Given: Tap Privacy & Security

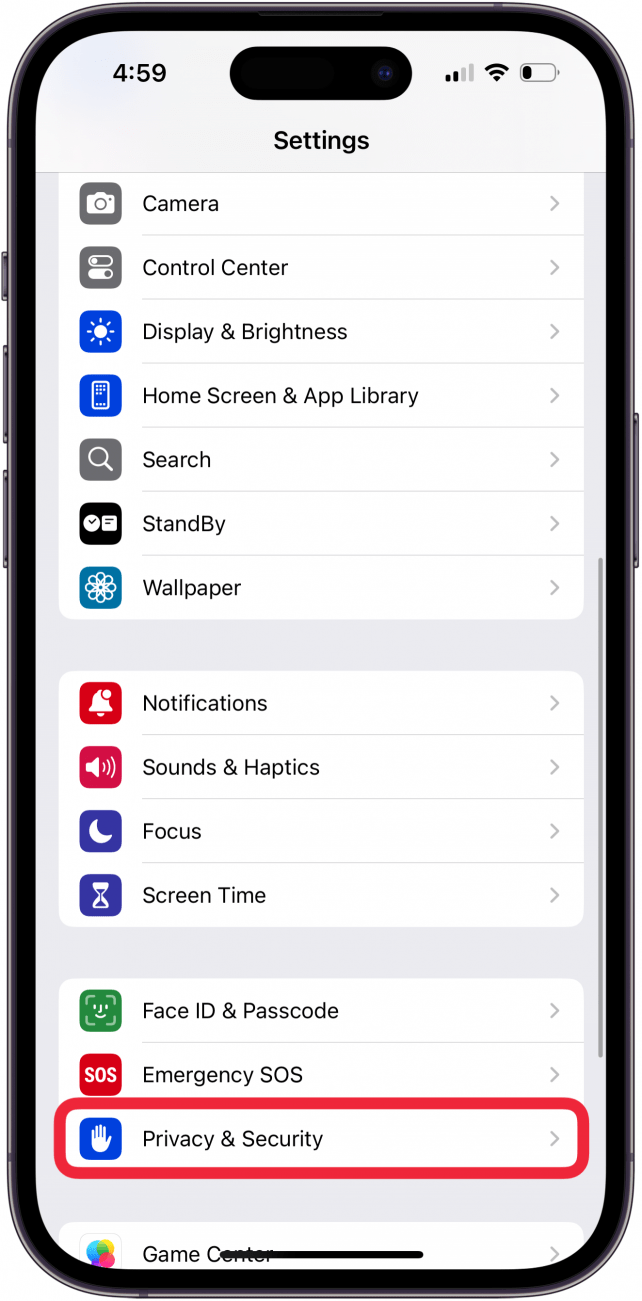Looking at the screenshot, I should coord(320,1139).
